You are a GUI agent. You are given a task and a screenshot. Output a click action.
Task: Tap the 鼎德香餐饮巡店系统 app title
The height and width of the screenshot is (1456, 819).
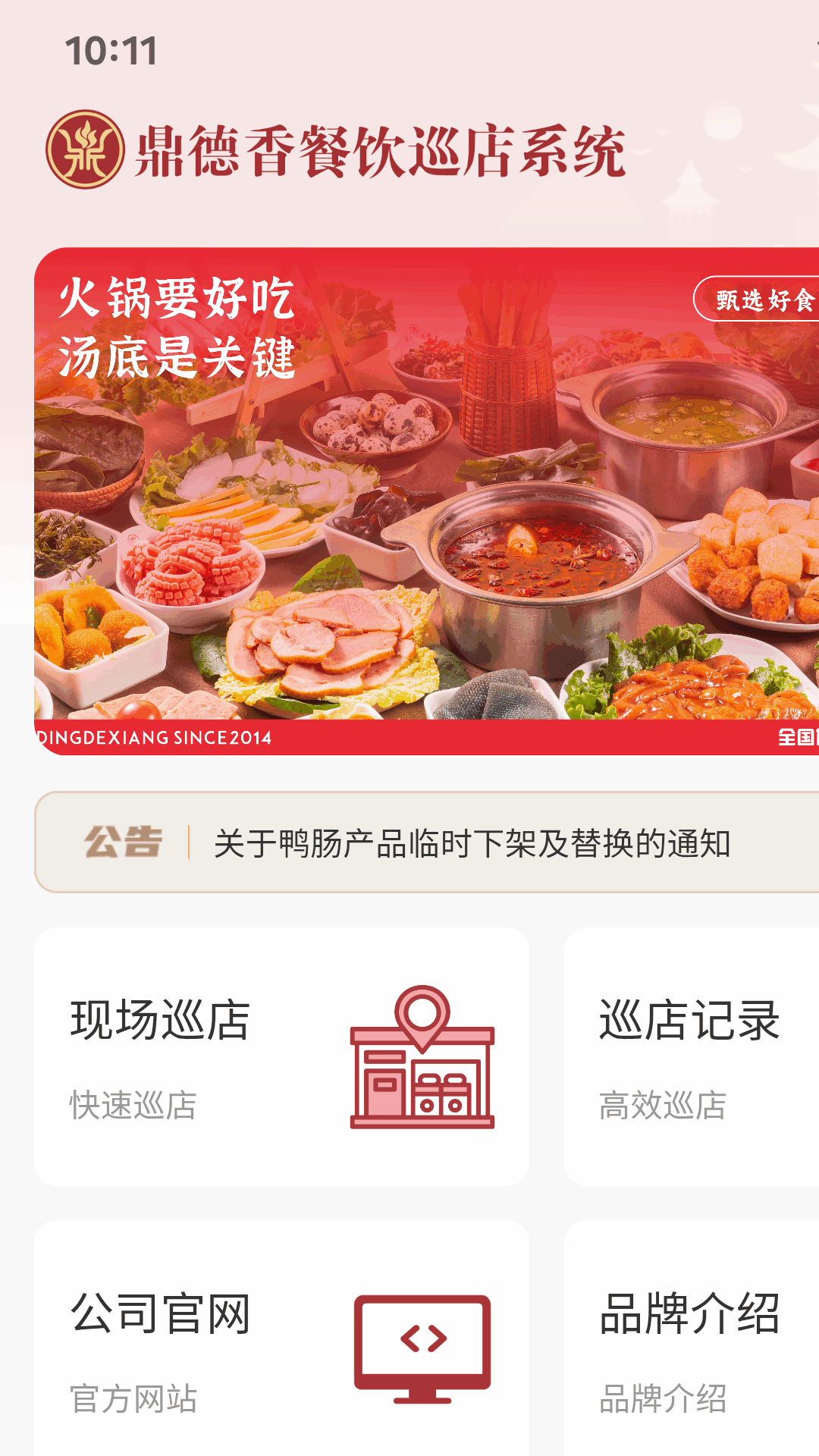click(x=381, y=150)
